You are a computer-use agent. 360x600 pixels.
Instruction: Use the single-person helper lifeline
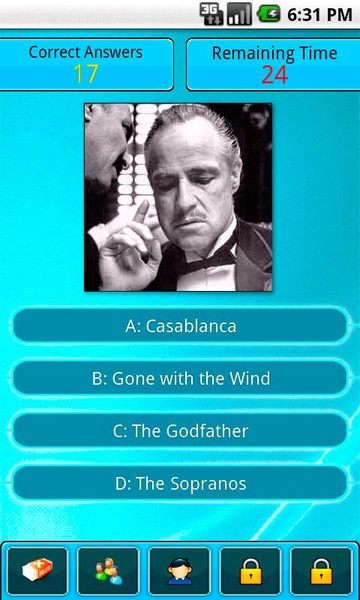tap(179, 571)
